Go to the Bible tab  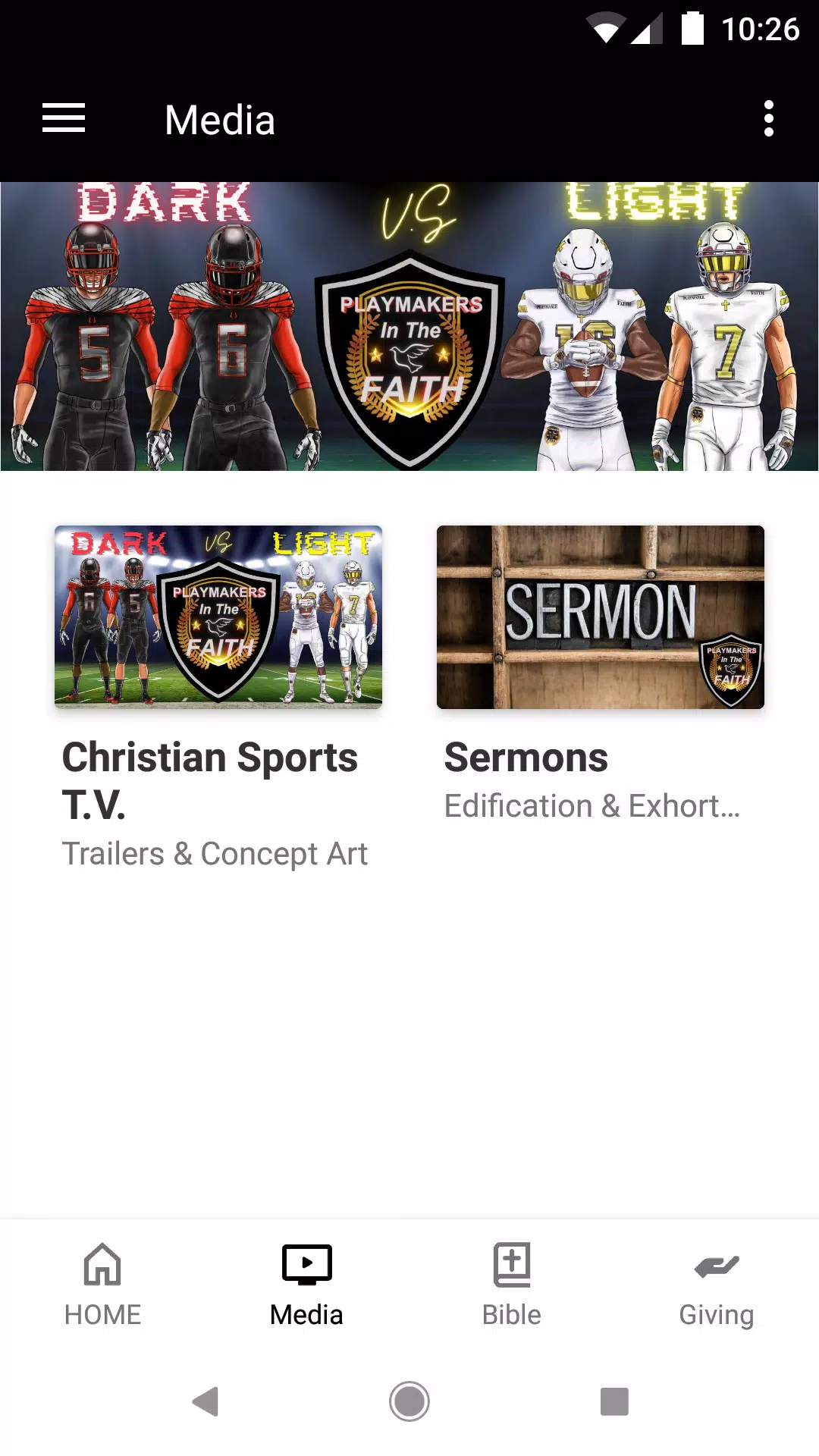(x=512, y=1285)
